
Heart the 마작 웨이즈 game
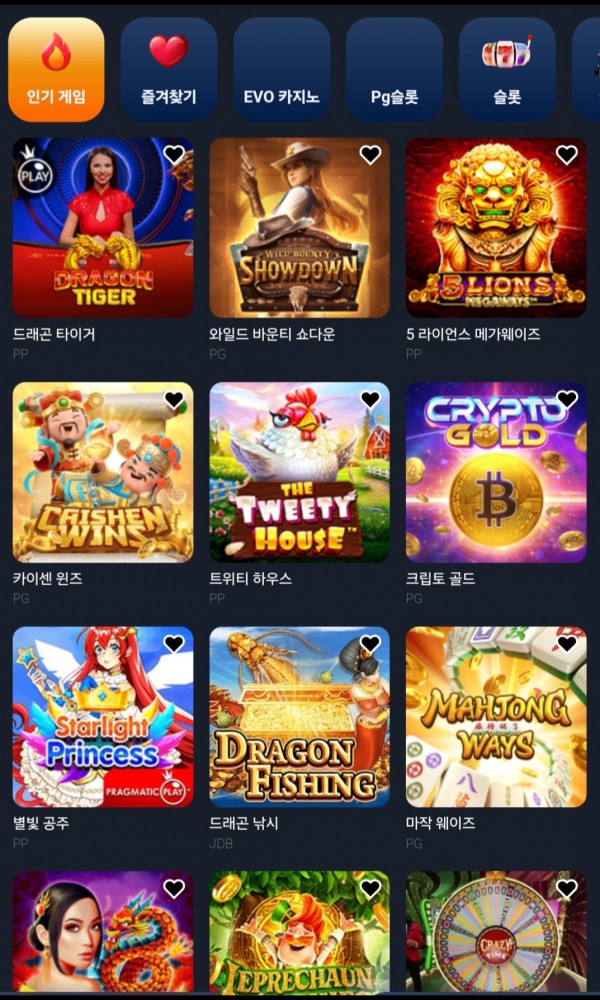pos(567,644)
